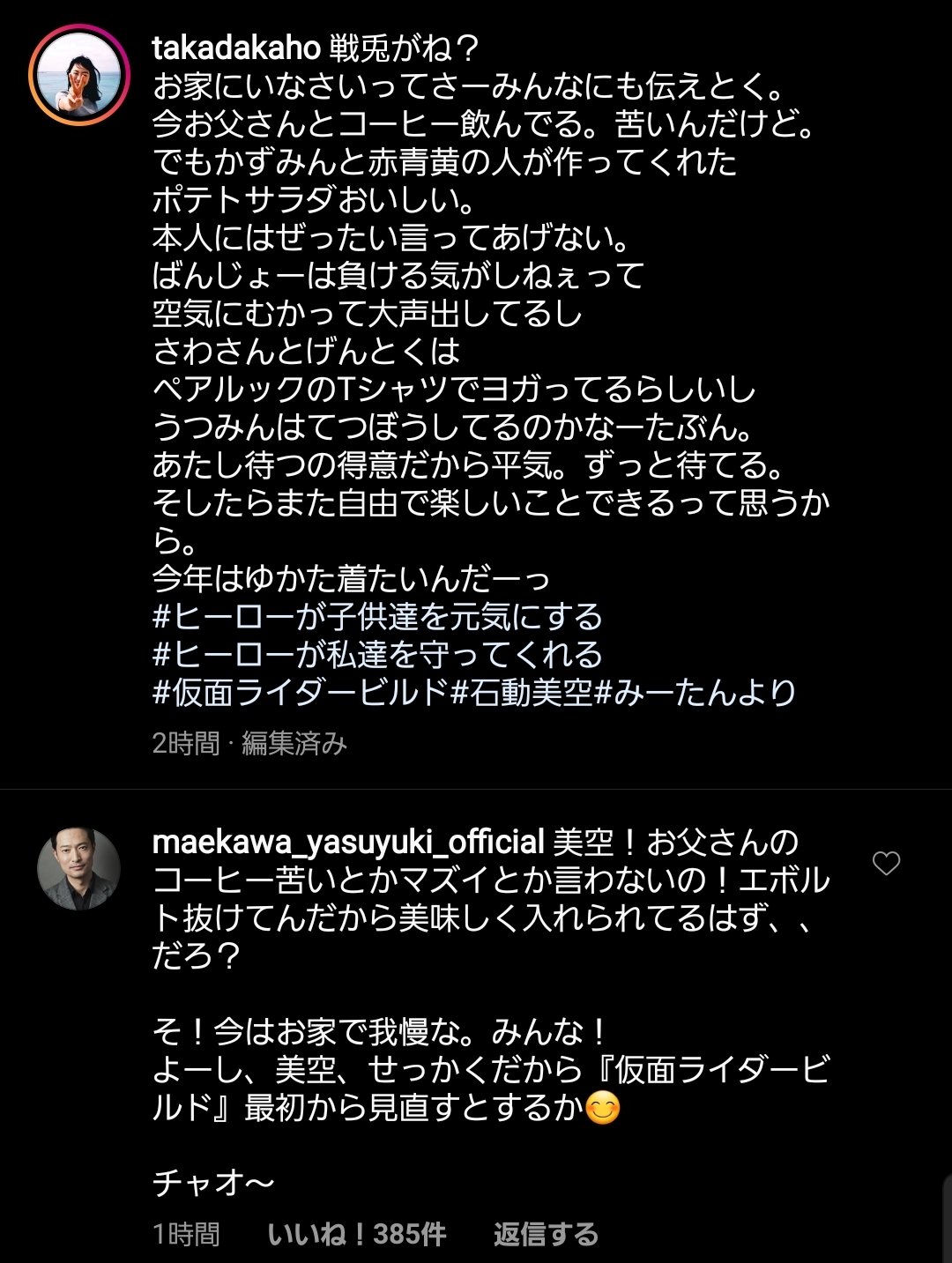
Task: Open the maekawa_yasuyuki_official username link
Action: [348, 843]
